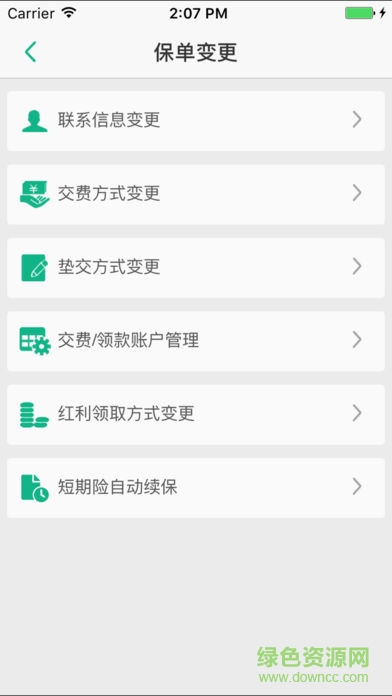This screenshot has height=696, width=392.
Task: Open 交费方式变更 option
Action: click(196, 194)
